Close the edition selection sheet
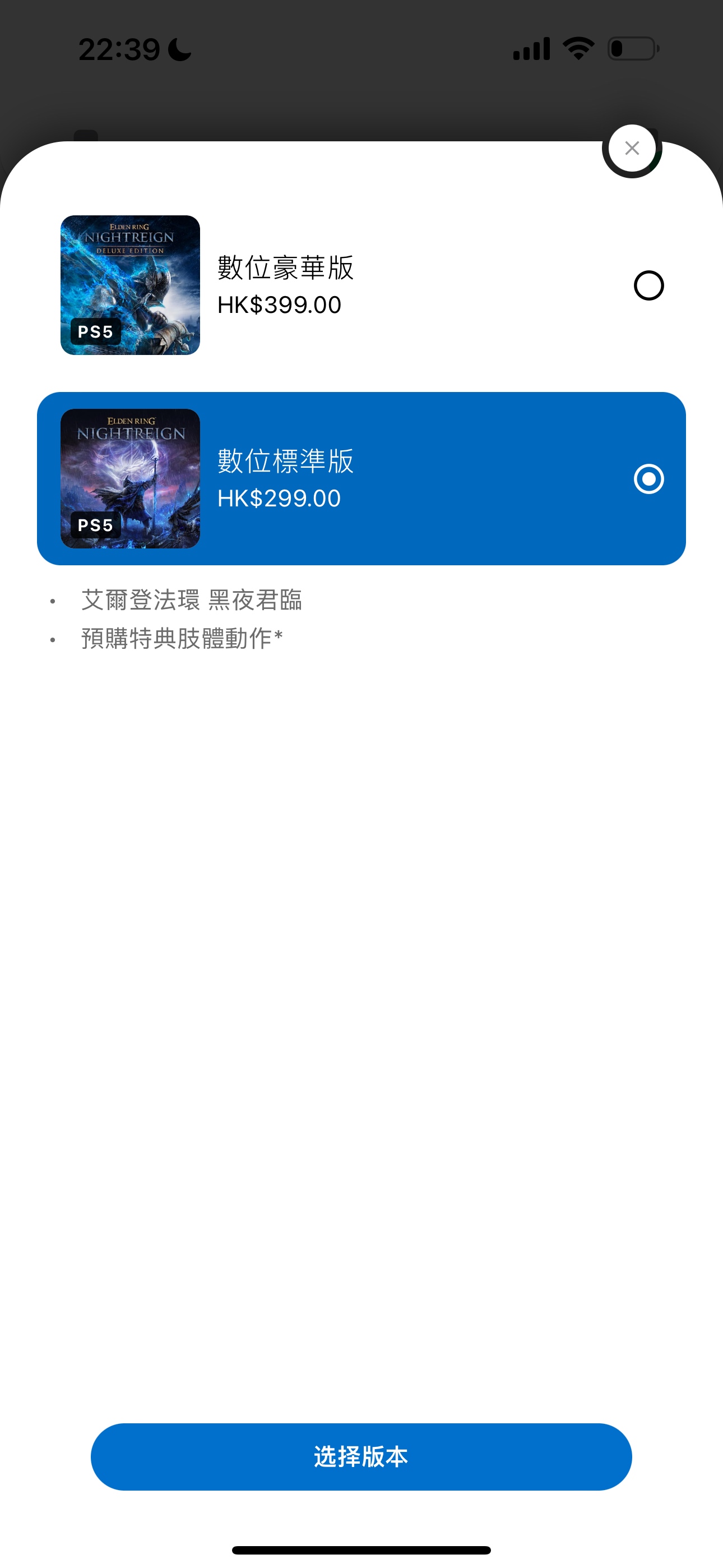 pyautogui.click(x=632, y=149)
